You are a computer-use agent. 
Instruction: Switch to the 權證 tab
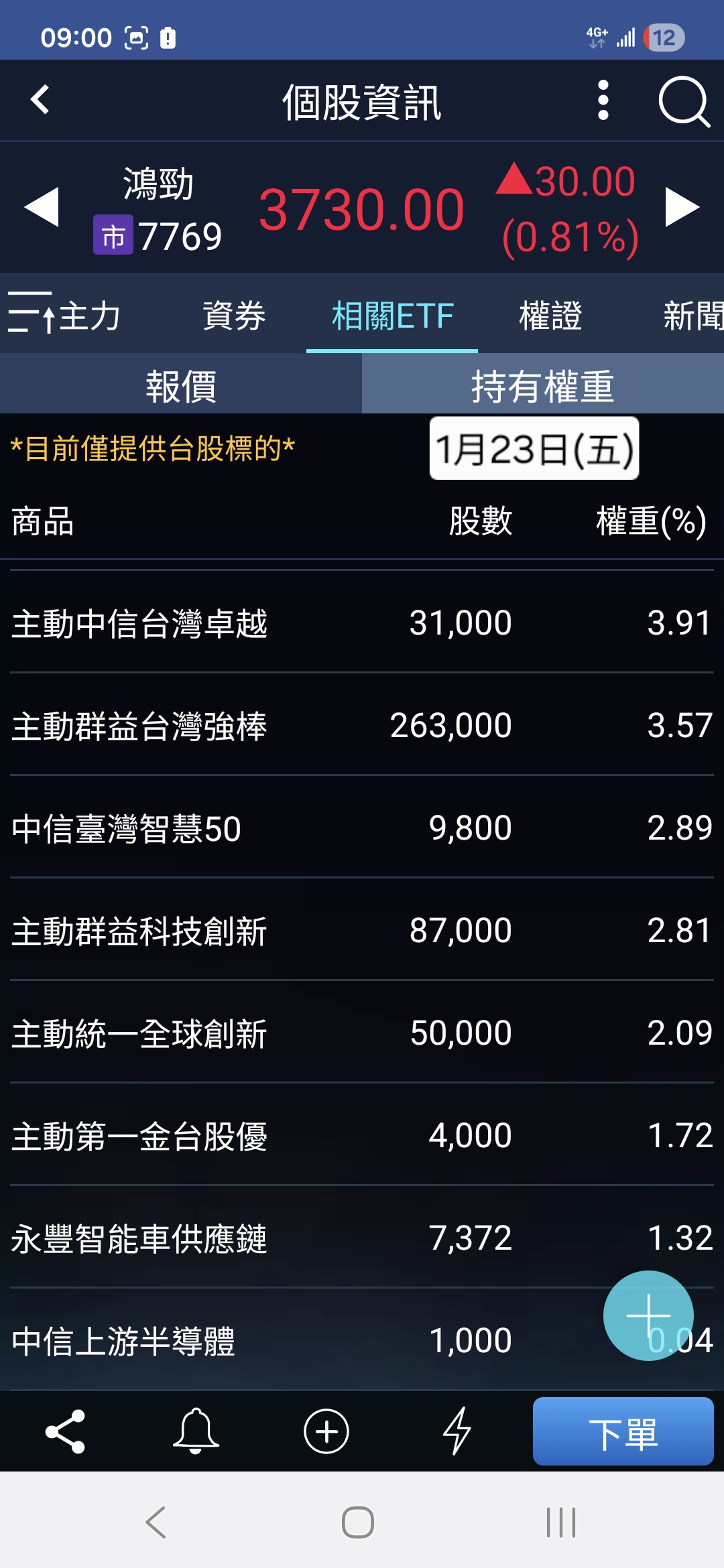(550, 316)
